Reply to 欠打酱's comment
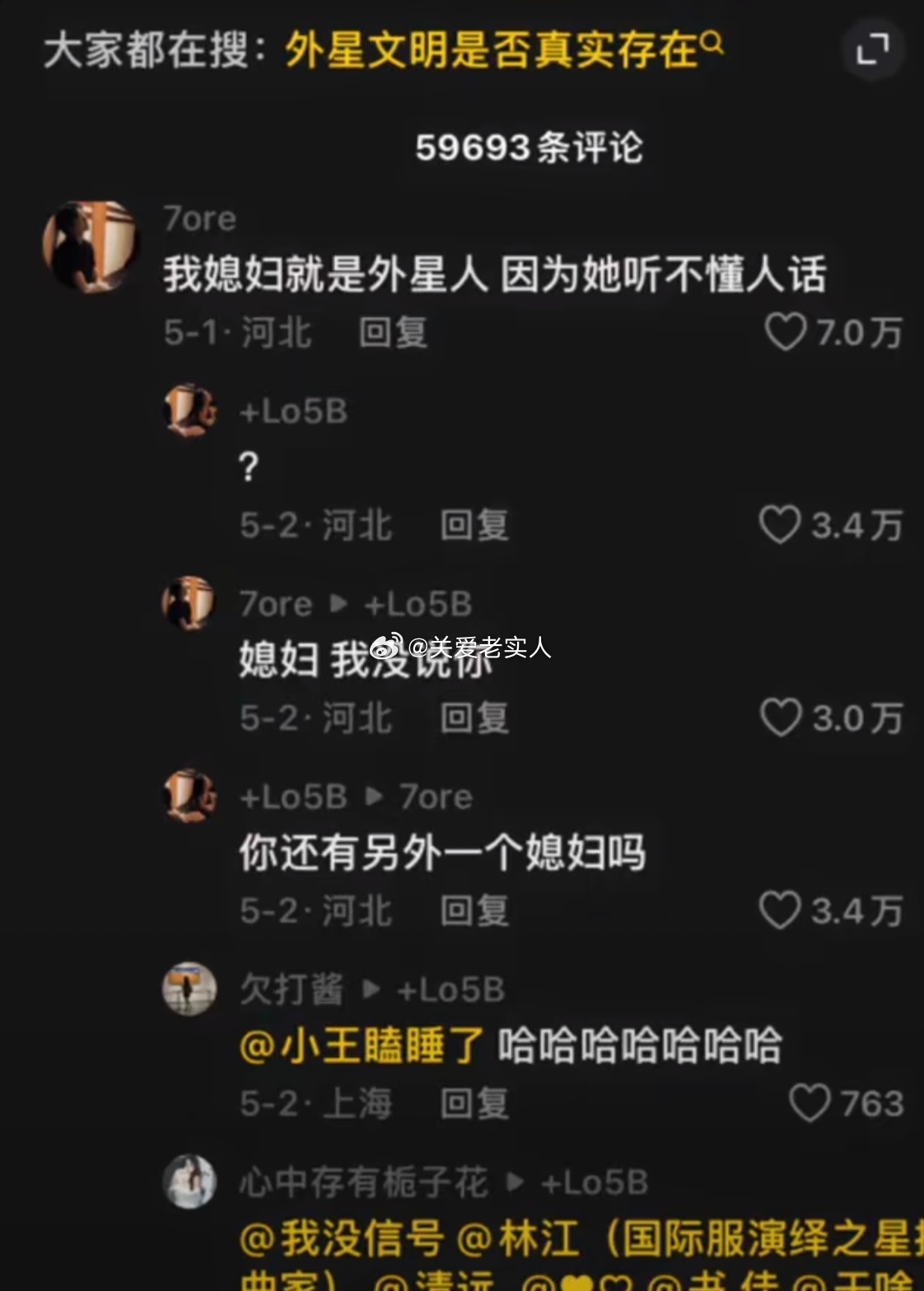The image size is (924, 1291). pos(474,1103)
